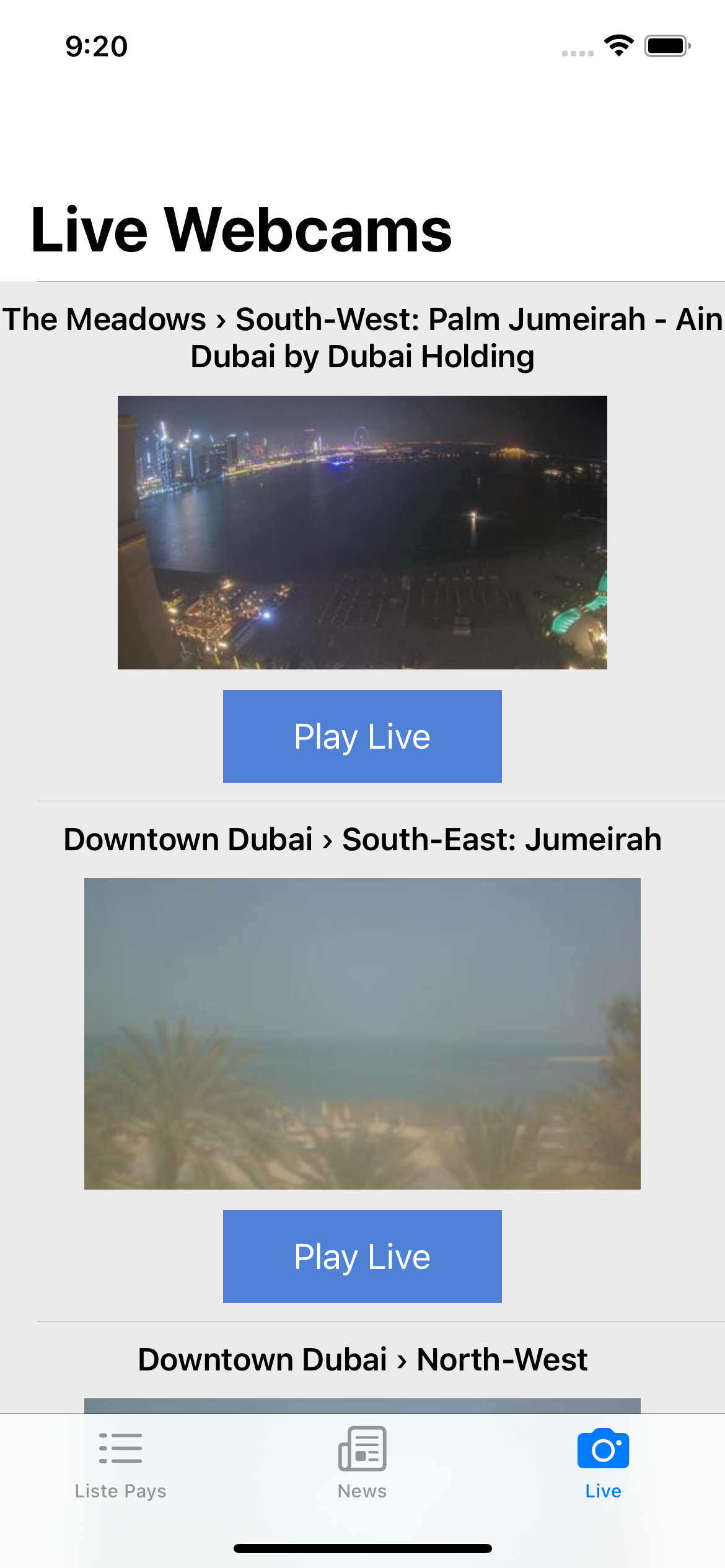
Task: Open the Palm Jumeirah night webcam preview
Action: [x=362, y=532]
